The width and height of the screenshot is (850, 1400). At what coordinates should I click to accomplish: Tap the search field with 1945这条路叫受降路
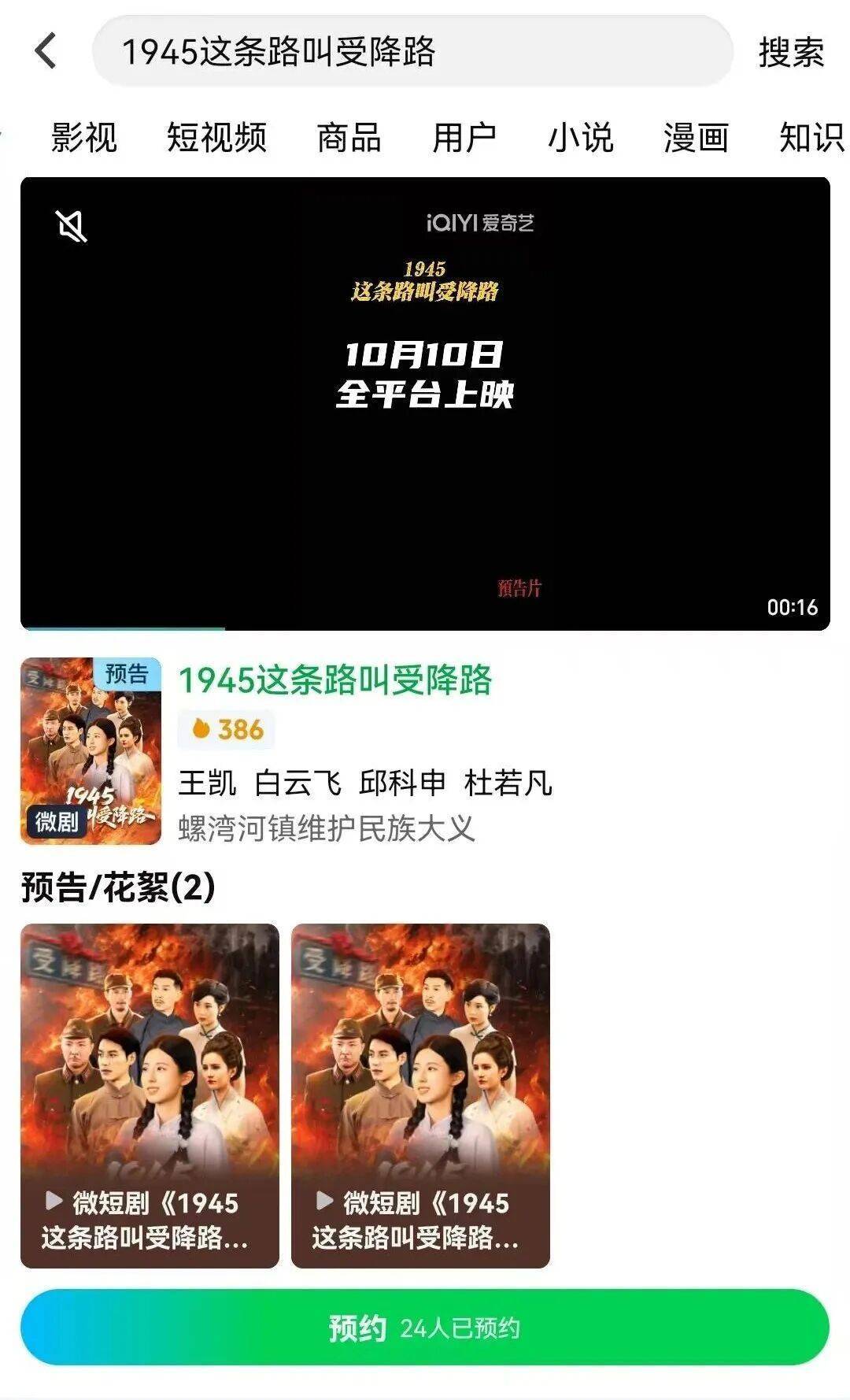(412, 52)
